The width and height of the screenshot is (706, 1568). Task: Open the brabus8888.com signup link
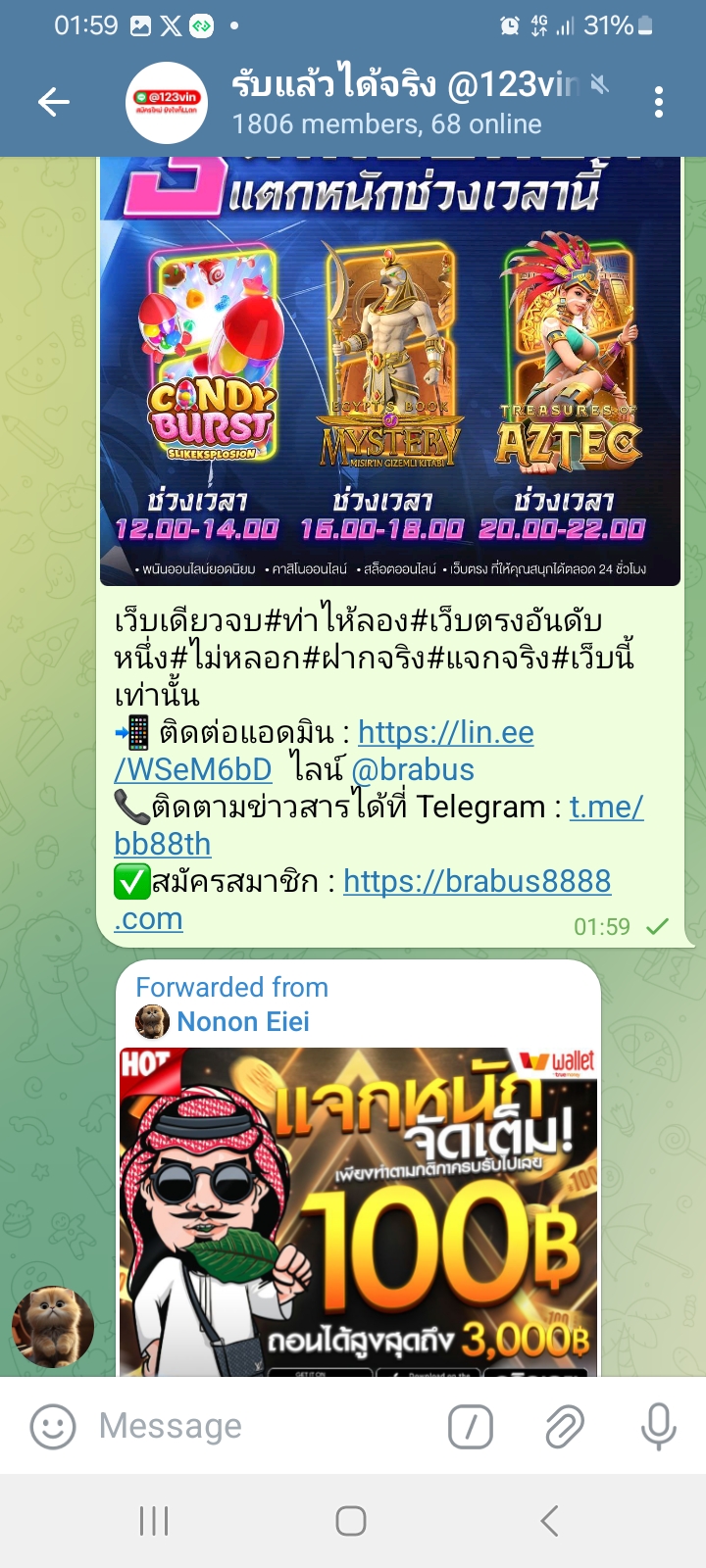click(x=363, y=900)
